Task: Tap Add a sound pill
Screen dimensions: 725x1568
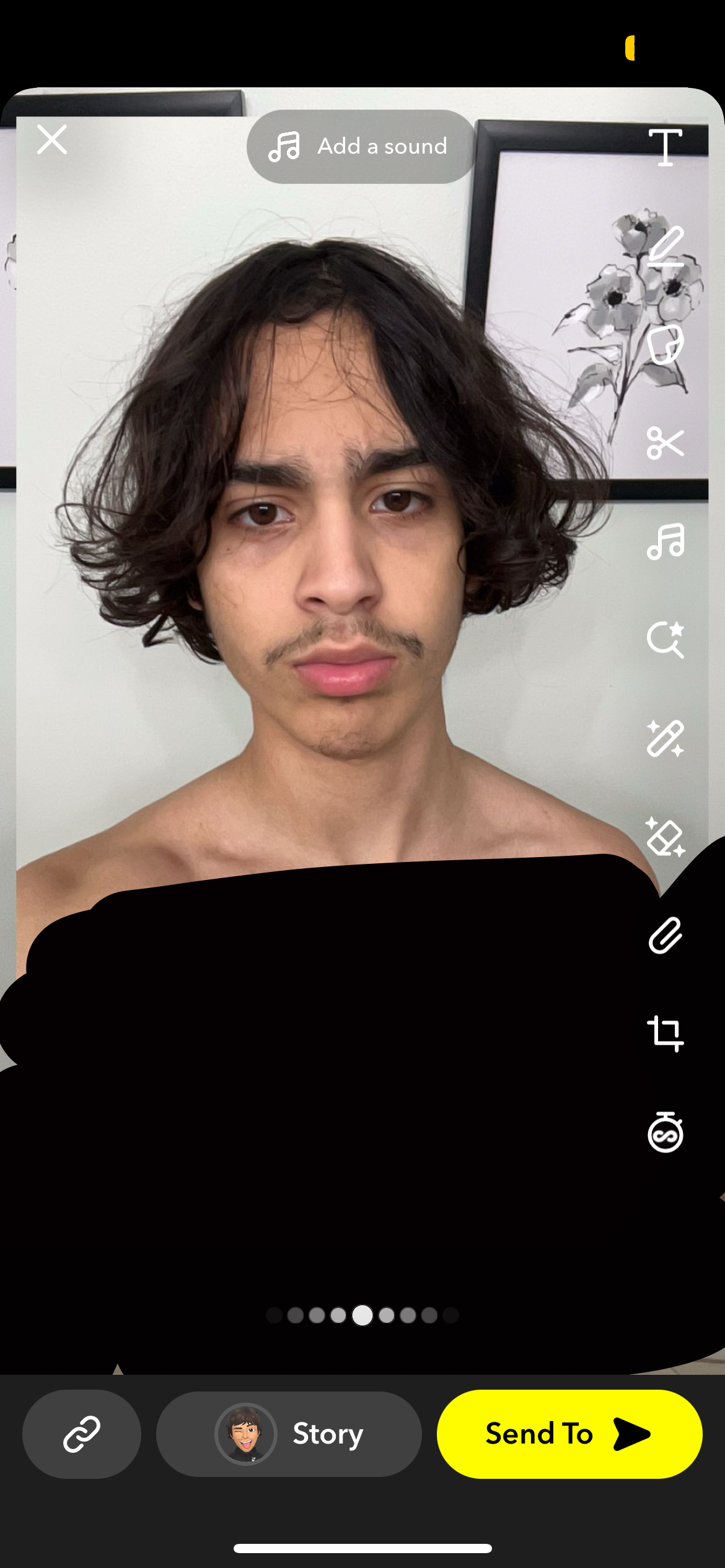Action: [x=361, y=147]
